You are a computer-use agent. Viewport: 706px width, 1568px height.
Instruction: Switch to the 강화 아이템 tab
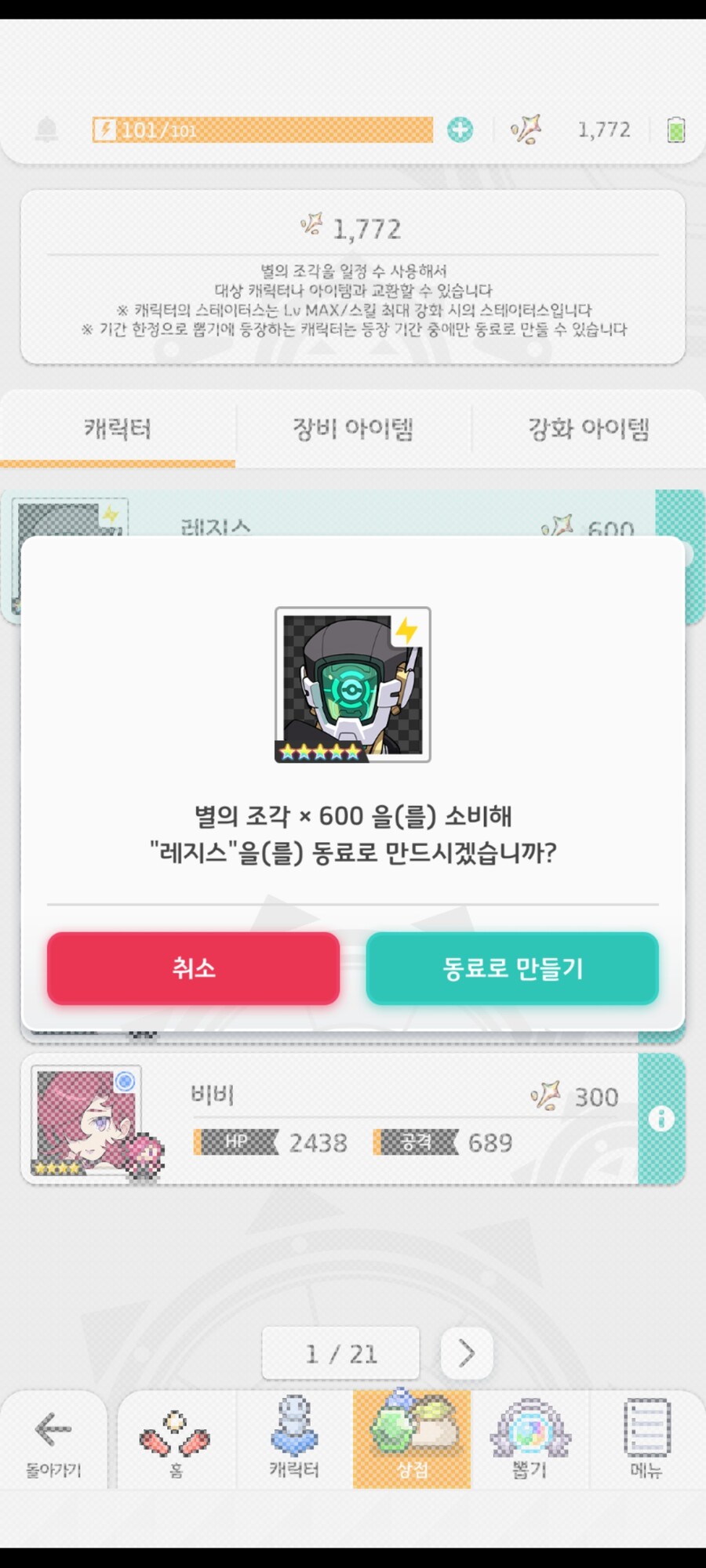click(590, 428)
